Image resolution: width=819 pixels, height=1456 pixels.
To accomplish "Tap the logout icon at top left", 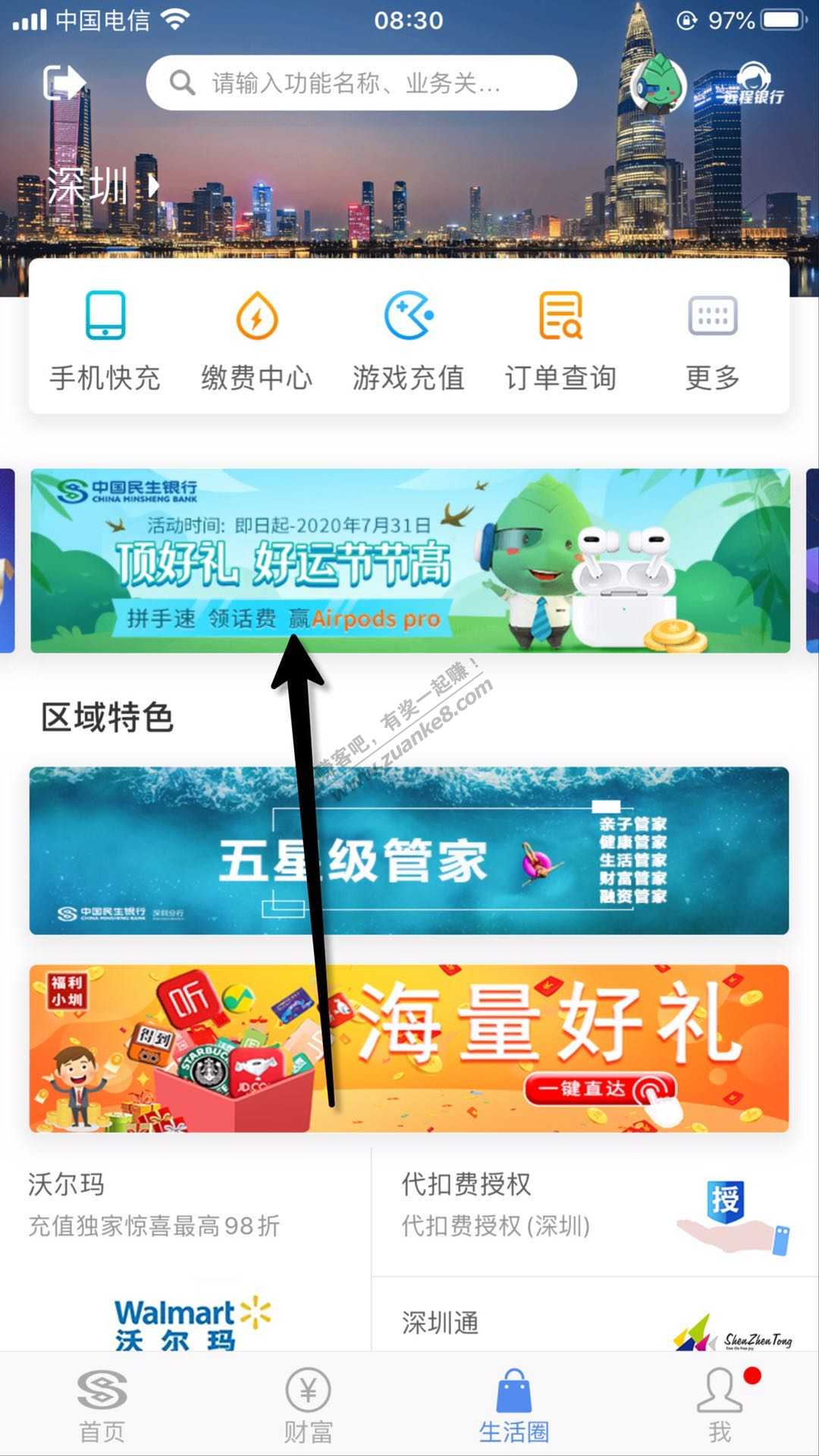I will [63, 82].
